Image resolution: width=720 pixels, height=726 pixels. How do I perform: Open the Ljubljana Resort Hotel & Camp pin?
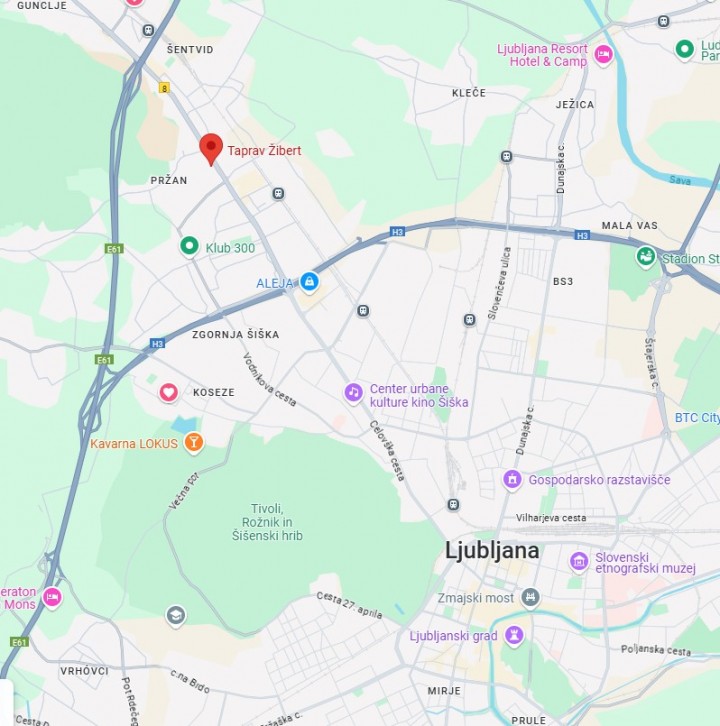tap(603, 54)
